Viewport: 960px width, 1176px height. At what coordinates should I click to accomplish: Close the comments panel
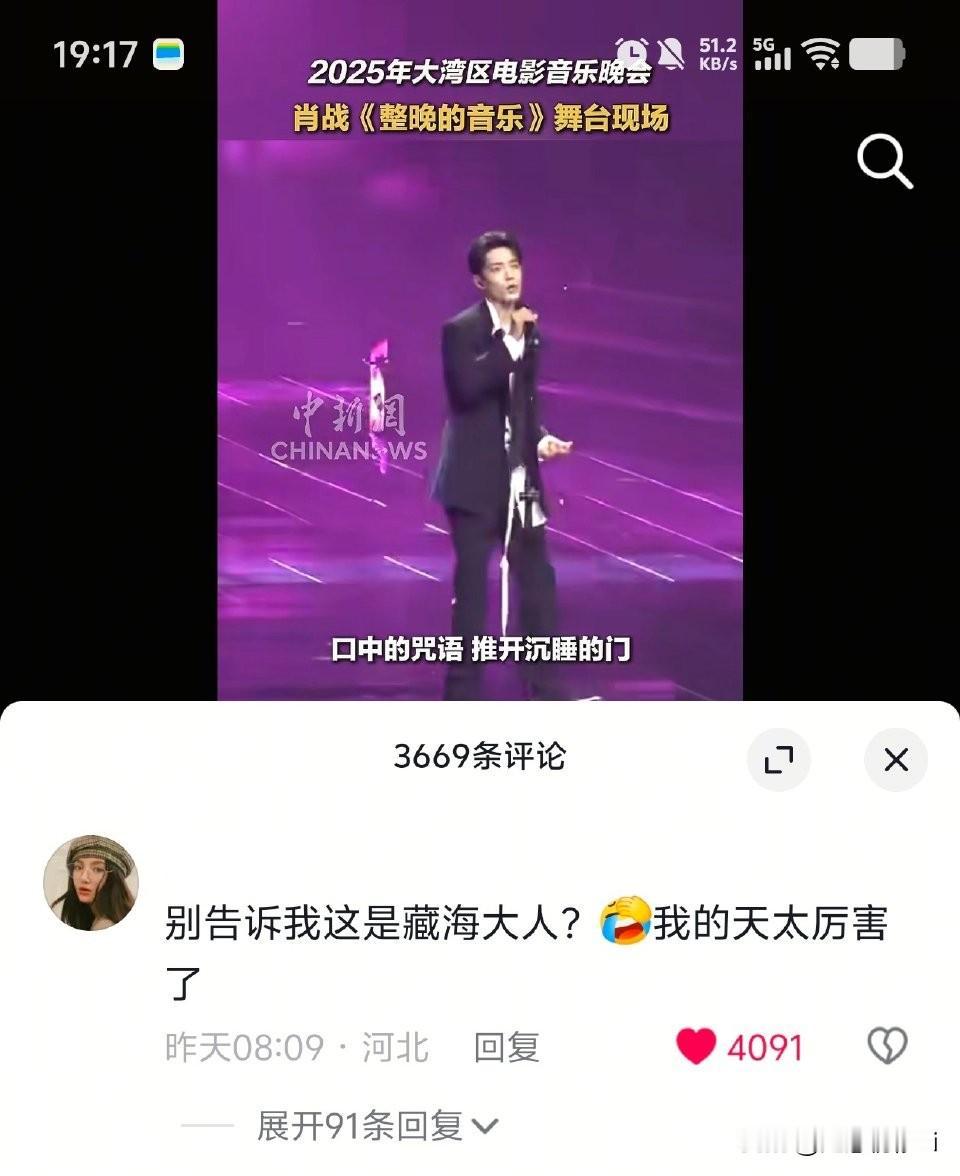tap(896, 760)
